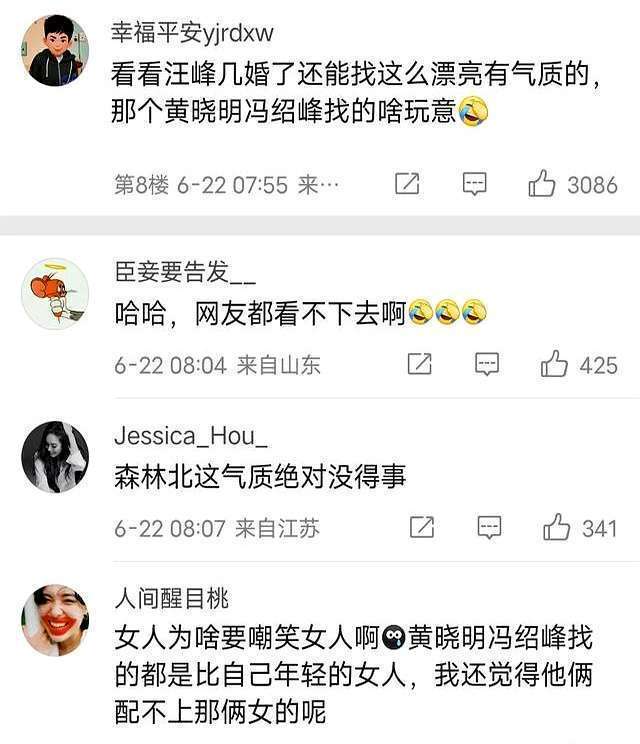Repost the comment by 幸福平安yjrdxw

(407, 184)
